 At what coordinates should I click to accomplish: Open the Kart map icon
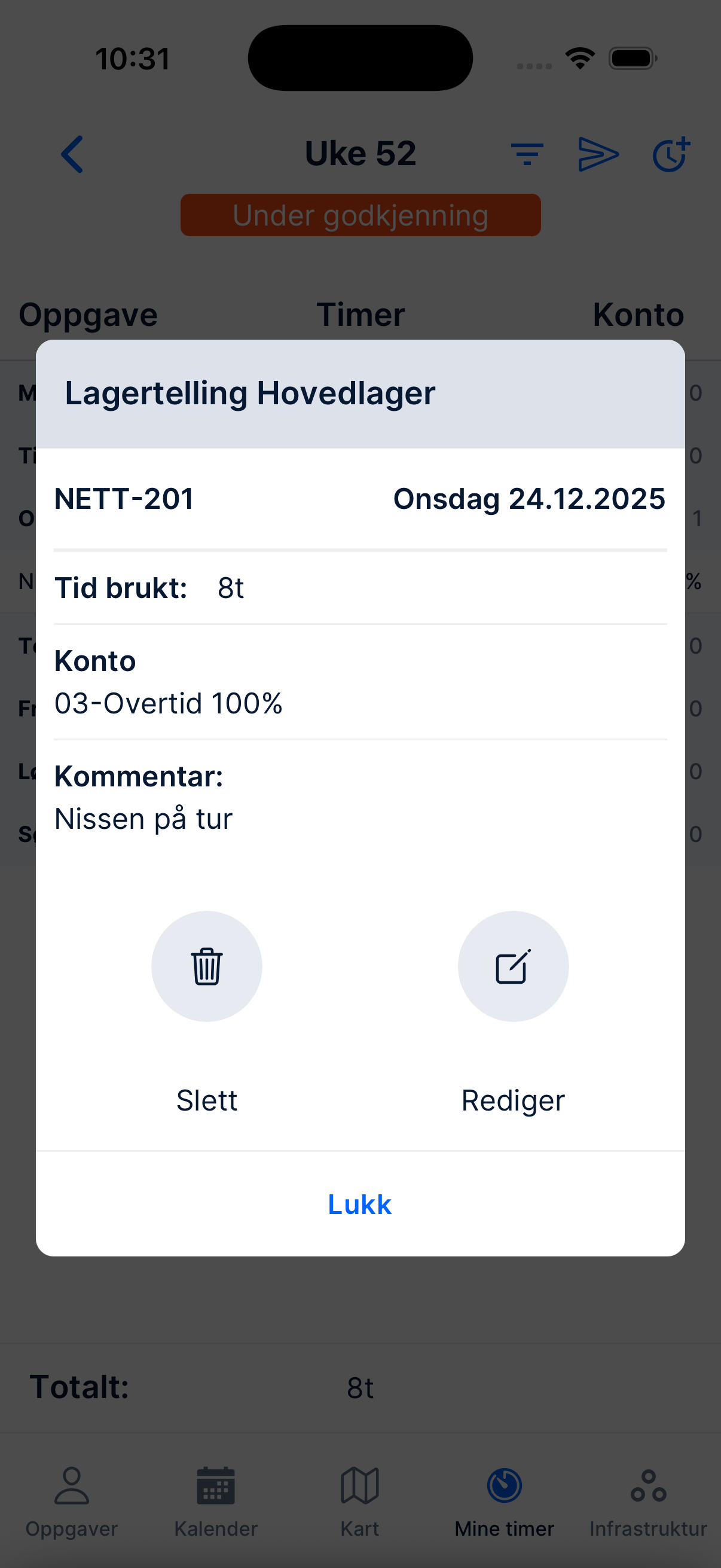click(x=360, y=1485)
